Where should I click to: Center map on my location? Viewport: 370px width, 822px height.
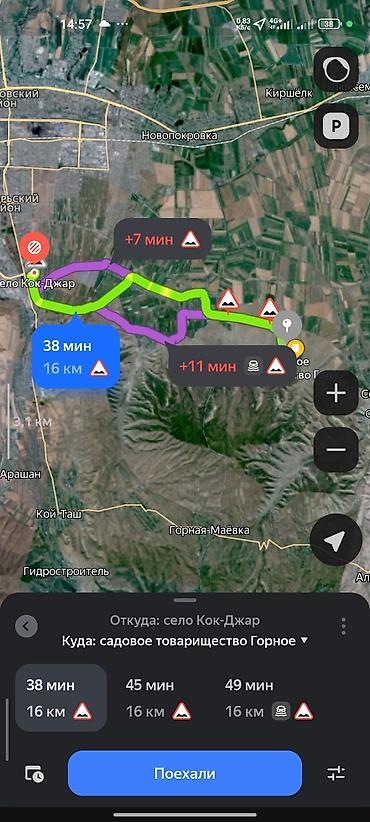(336, 540)
